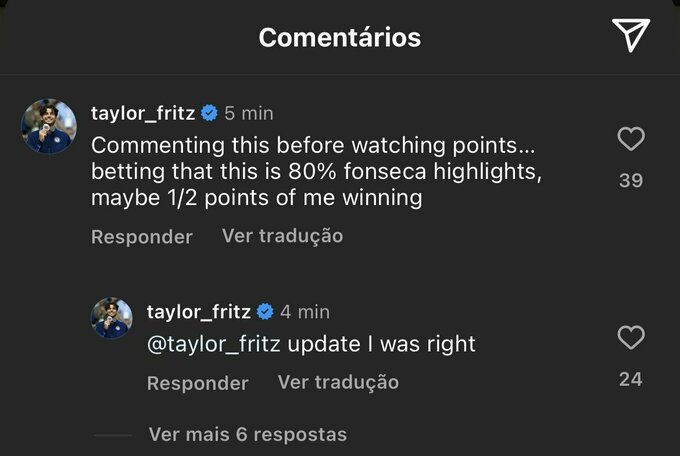Open taylor_fritz avatar on the reply
This screenshot has width=680, height=456.
tap(112, 318)
